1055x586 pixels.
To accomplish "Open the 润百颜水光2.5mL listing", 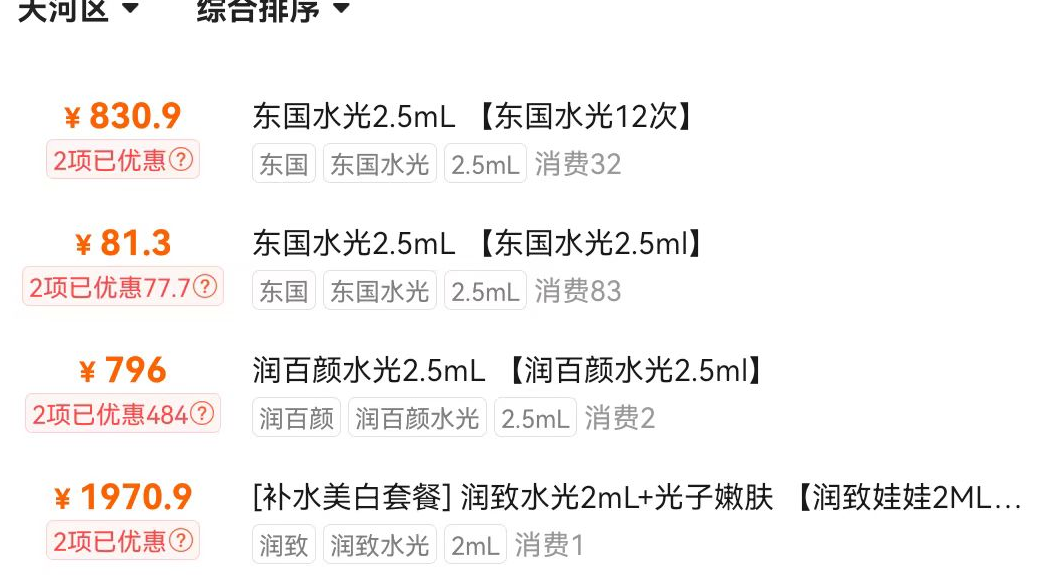I will click(x=508, y=371).
